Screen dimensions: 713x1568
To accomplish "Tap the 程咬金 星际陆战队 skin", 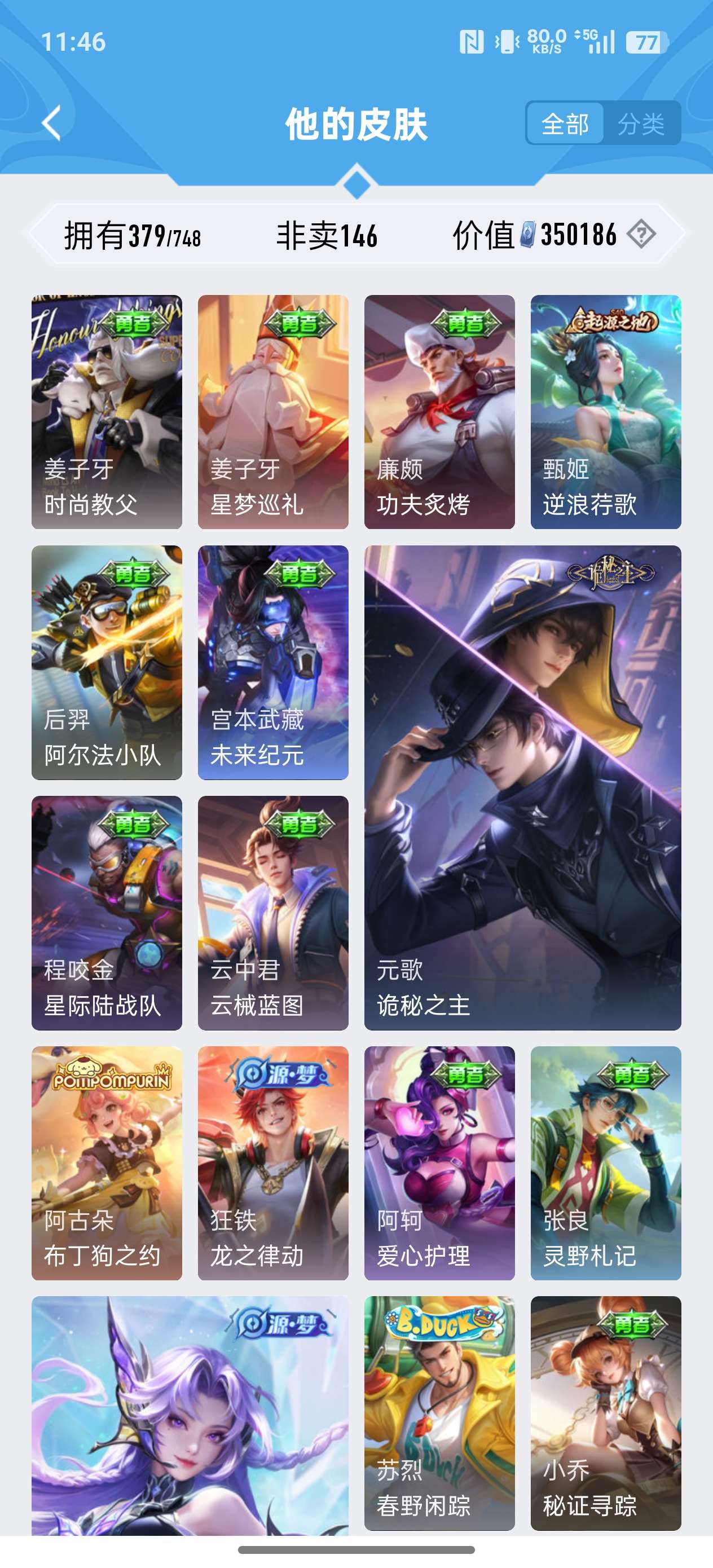I will tap(107, 913).
